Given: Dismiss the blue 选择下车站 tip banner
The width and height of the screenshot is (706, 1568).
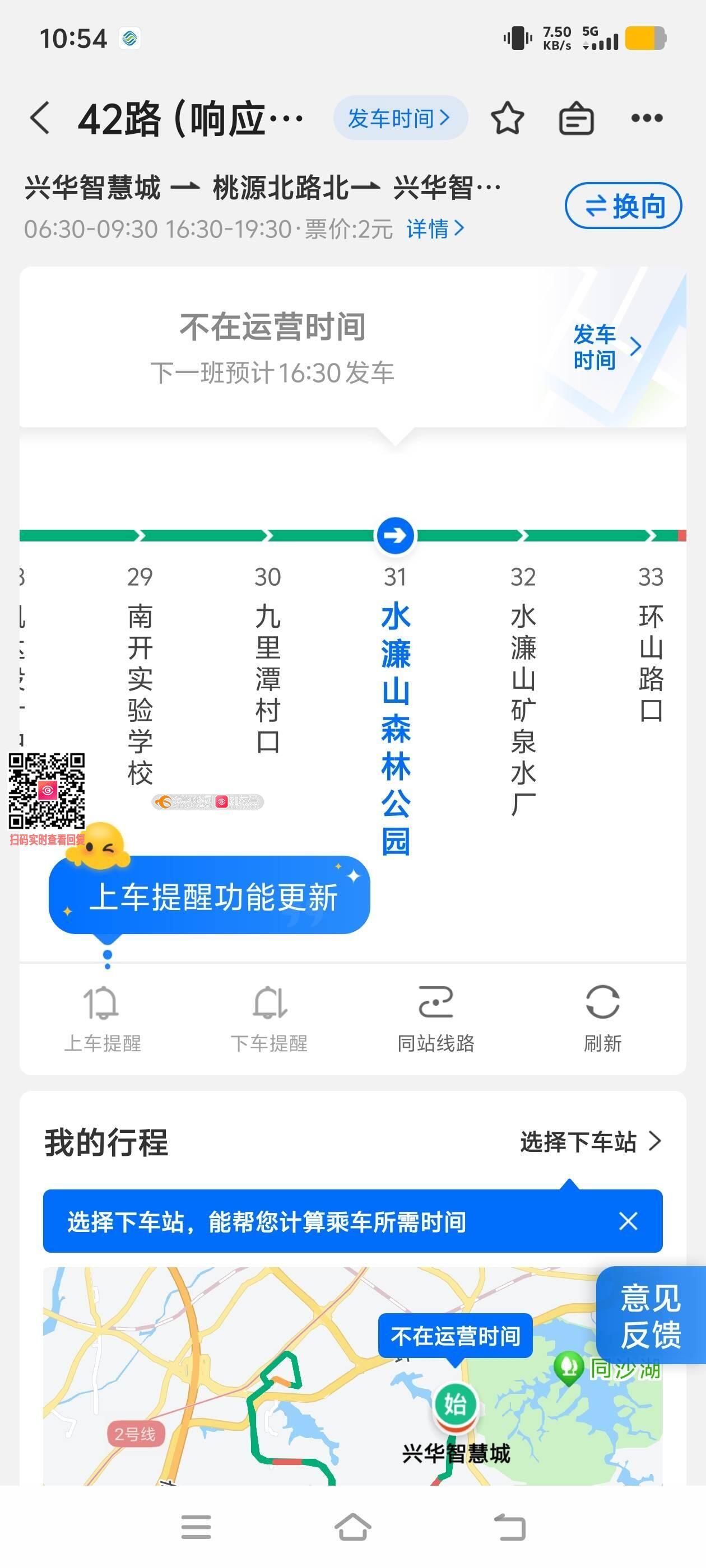Looking at the screenshot, I should click(628, 1220).
